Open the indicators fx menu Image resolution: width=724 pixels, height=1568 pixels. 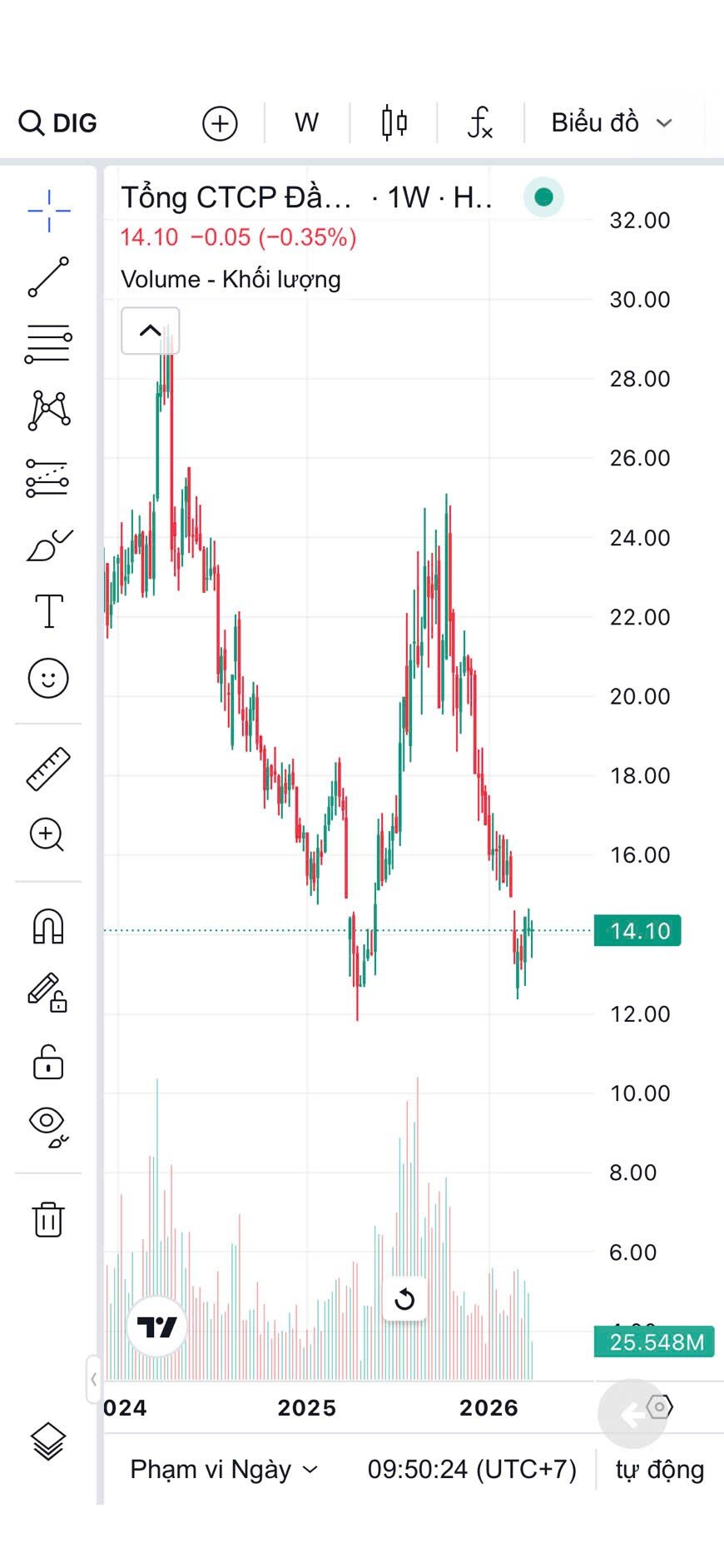[480, 123]
